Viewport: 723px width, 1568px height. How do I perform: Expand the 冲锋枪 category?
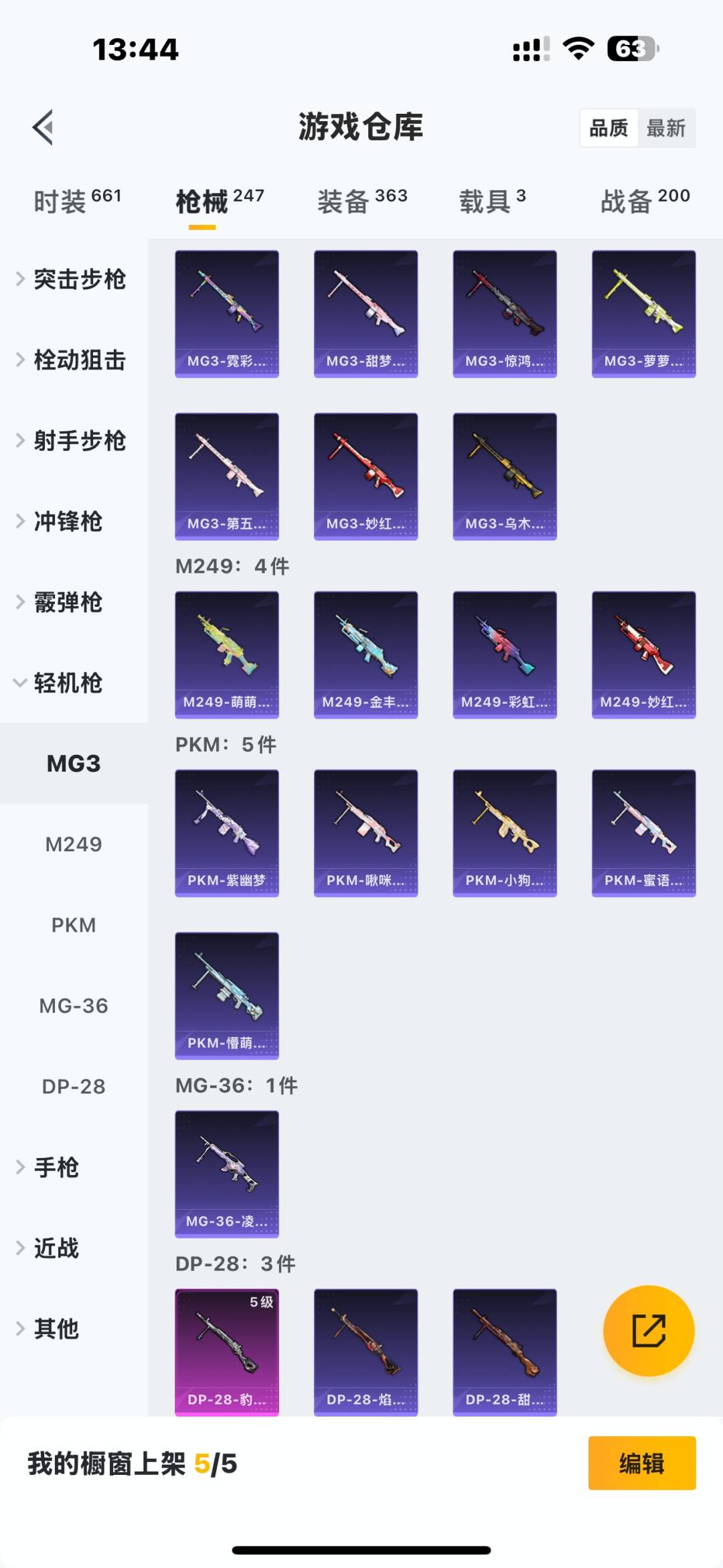(x=67, y=522)
